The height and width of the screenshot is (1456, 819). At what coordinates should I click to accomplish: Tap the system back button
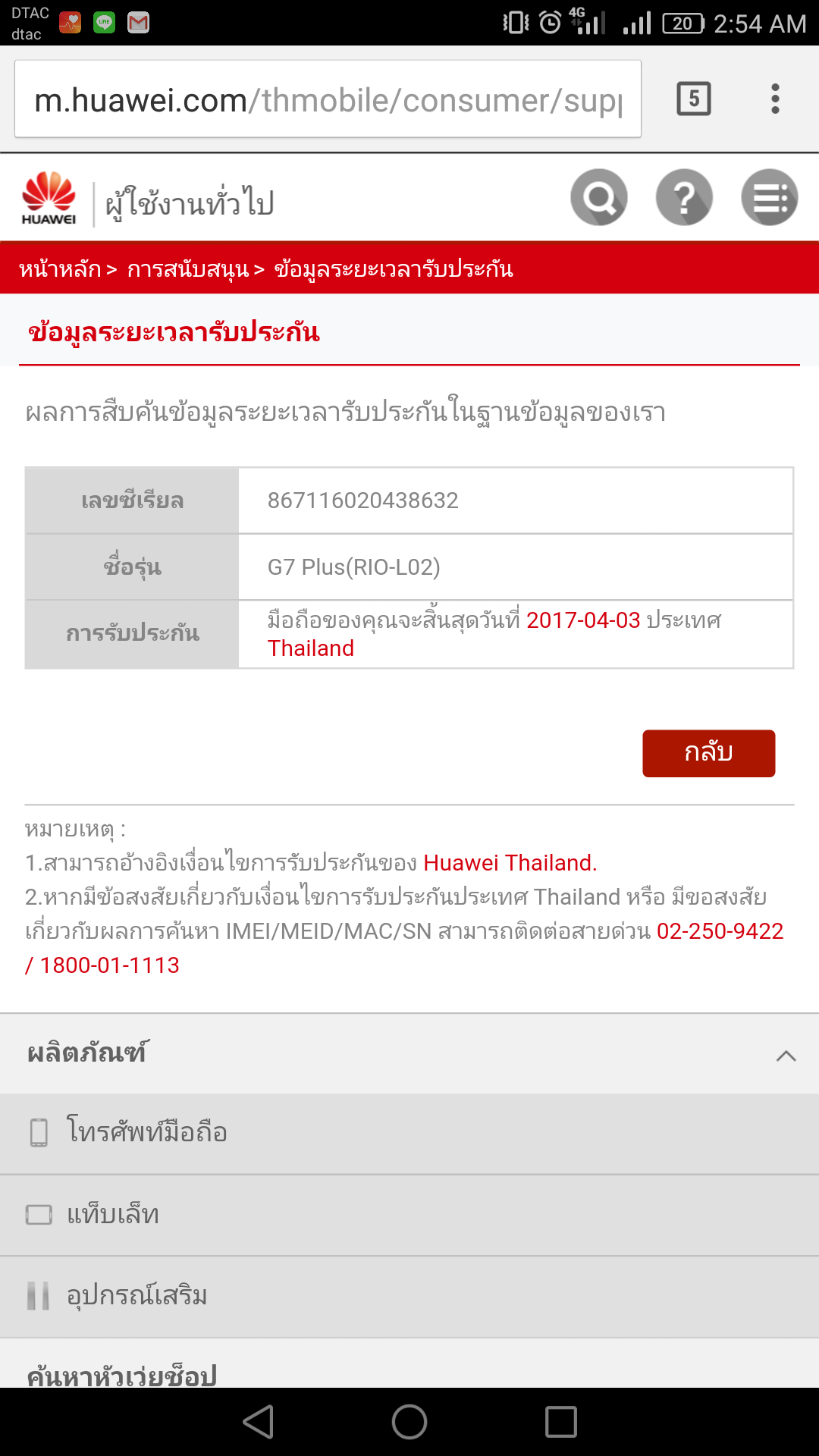click(x=258, y=1422)
